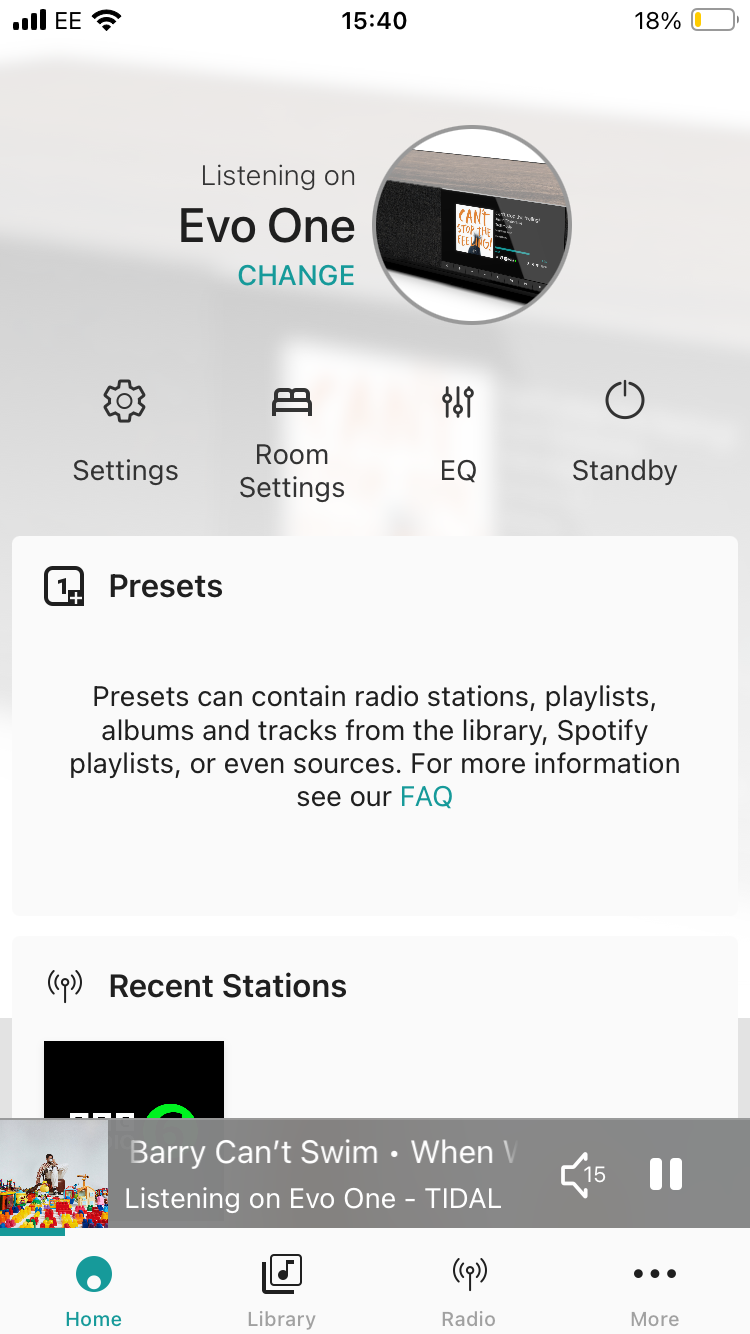750x1334 pixels.
Task: Open the FAQ link about presets
Action: [426, 797]
